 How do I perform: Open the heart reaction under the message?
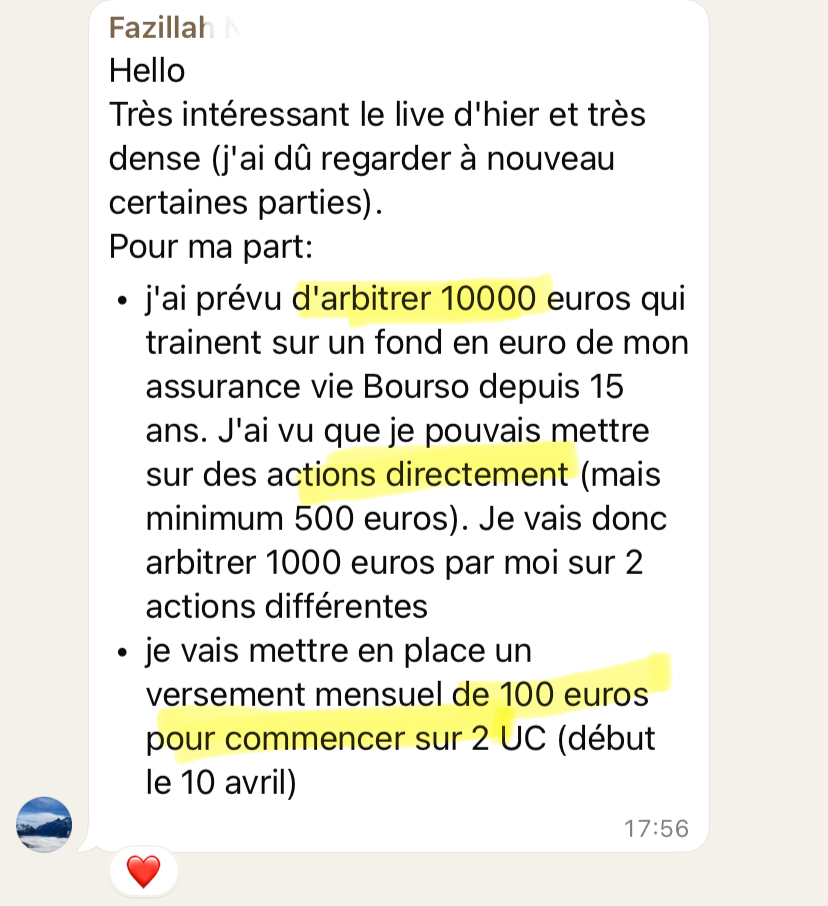pyautogui.click(x=143, y=871)
